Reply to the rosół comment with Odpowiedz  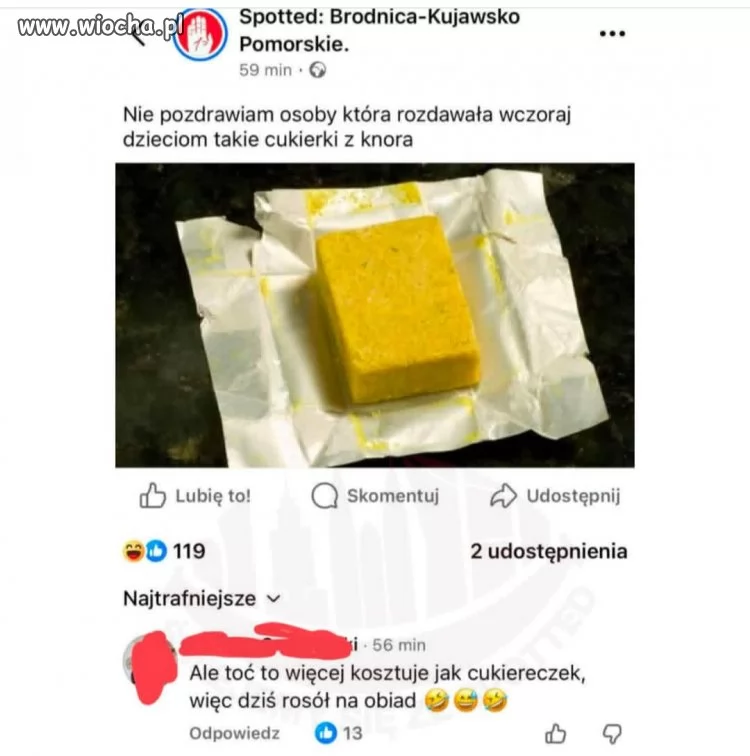point(234,733)
